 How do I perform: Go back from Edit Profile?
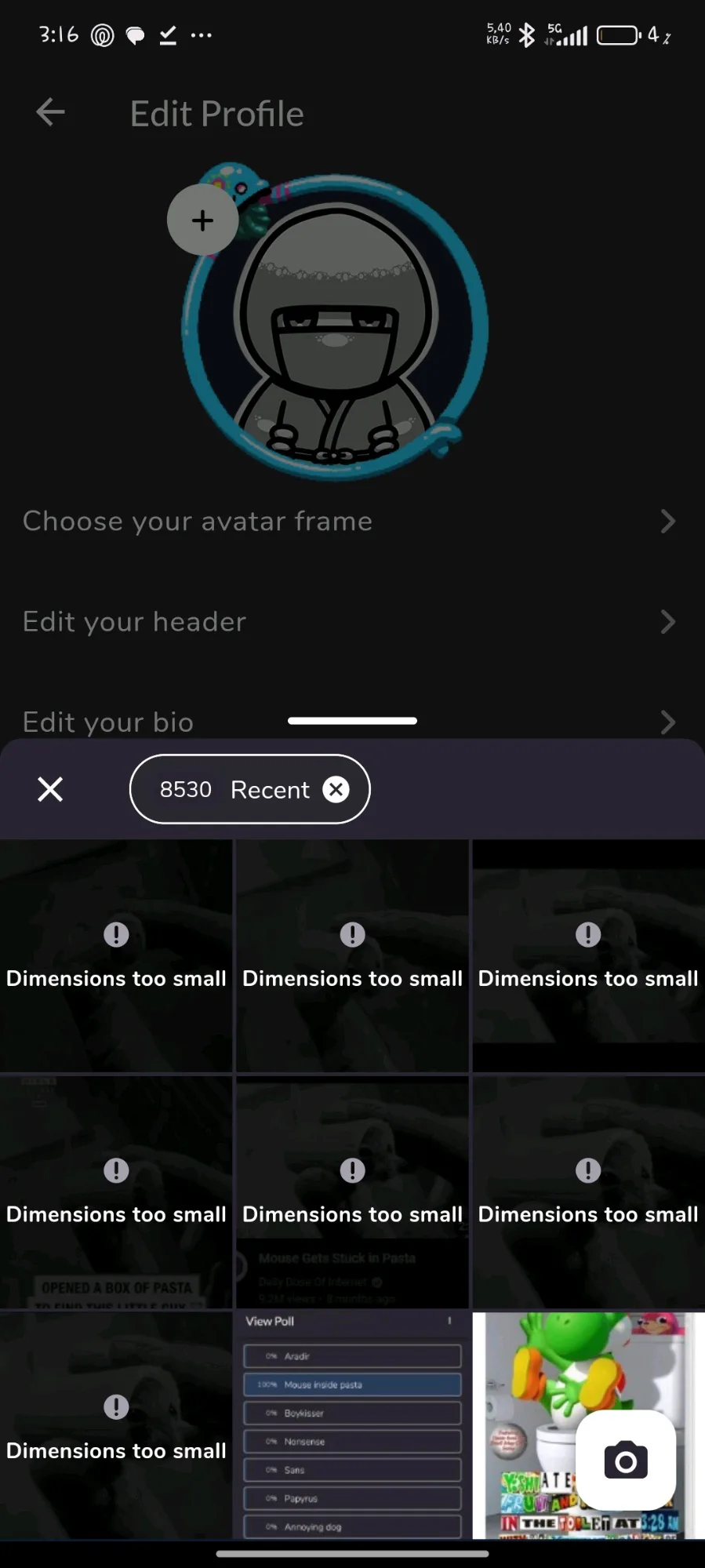point(50,112)
